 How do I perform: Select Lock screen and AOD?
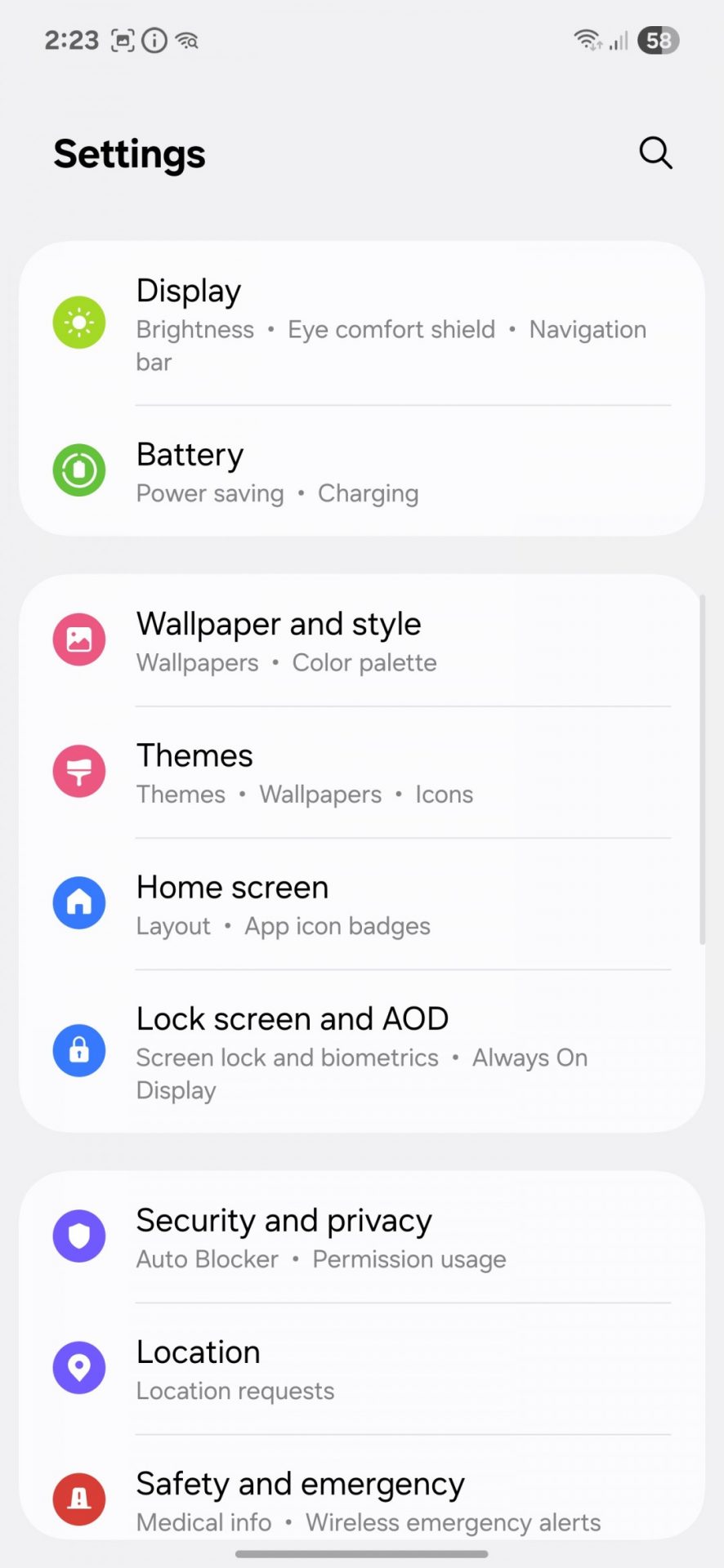(361, 1051)
